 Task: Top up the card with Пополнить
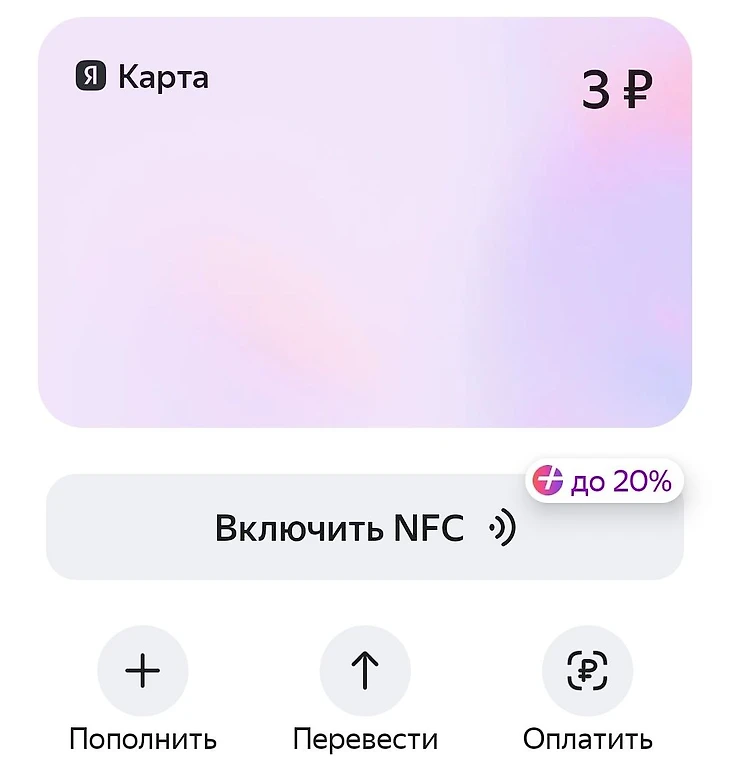[x=142, y=671]
